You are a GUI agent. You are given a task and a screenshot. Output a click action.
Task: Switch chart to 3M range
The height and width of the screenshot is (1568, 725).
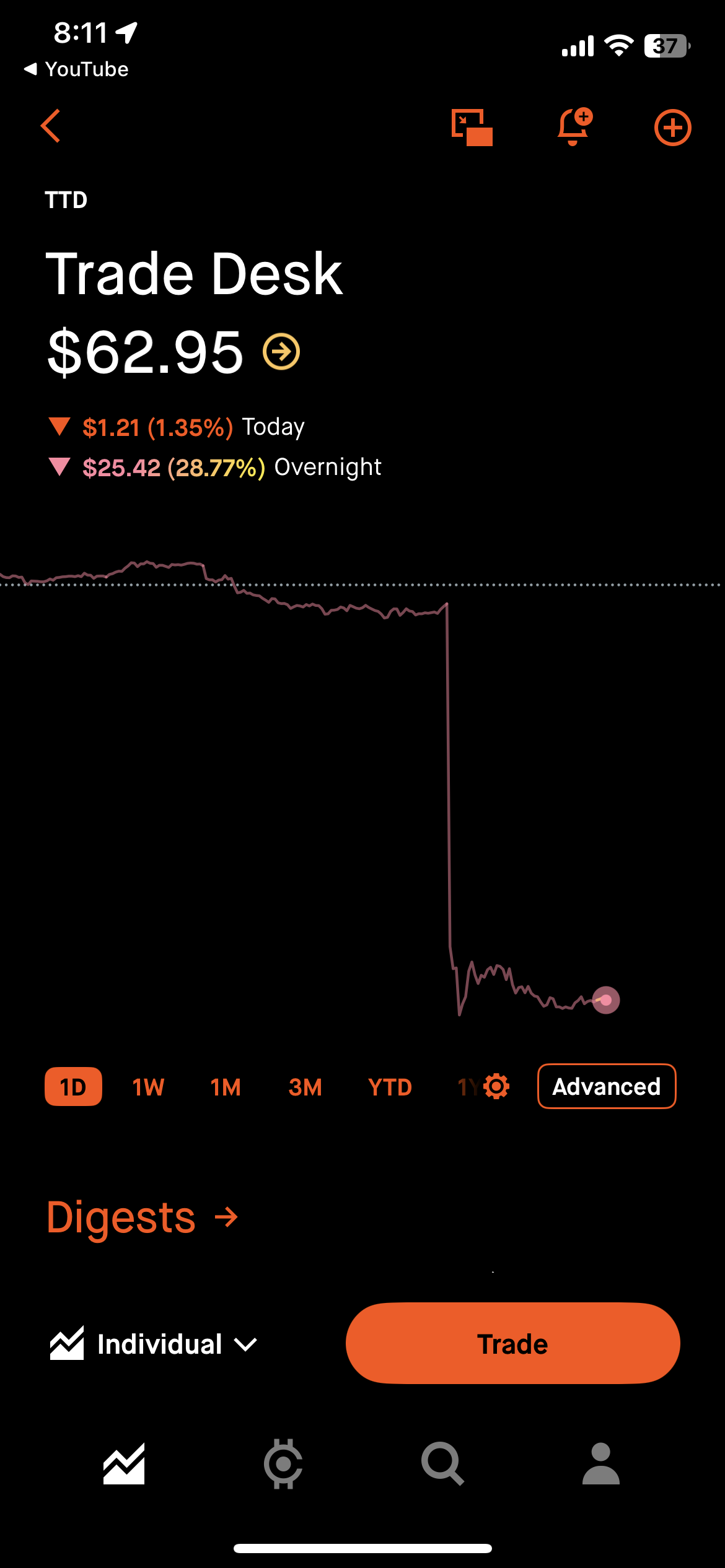pos(305,1087)
